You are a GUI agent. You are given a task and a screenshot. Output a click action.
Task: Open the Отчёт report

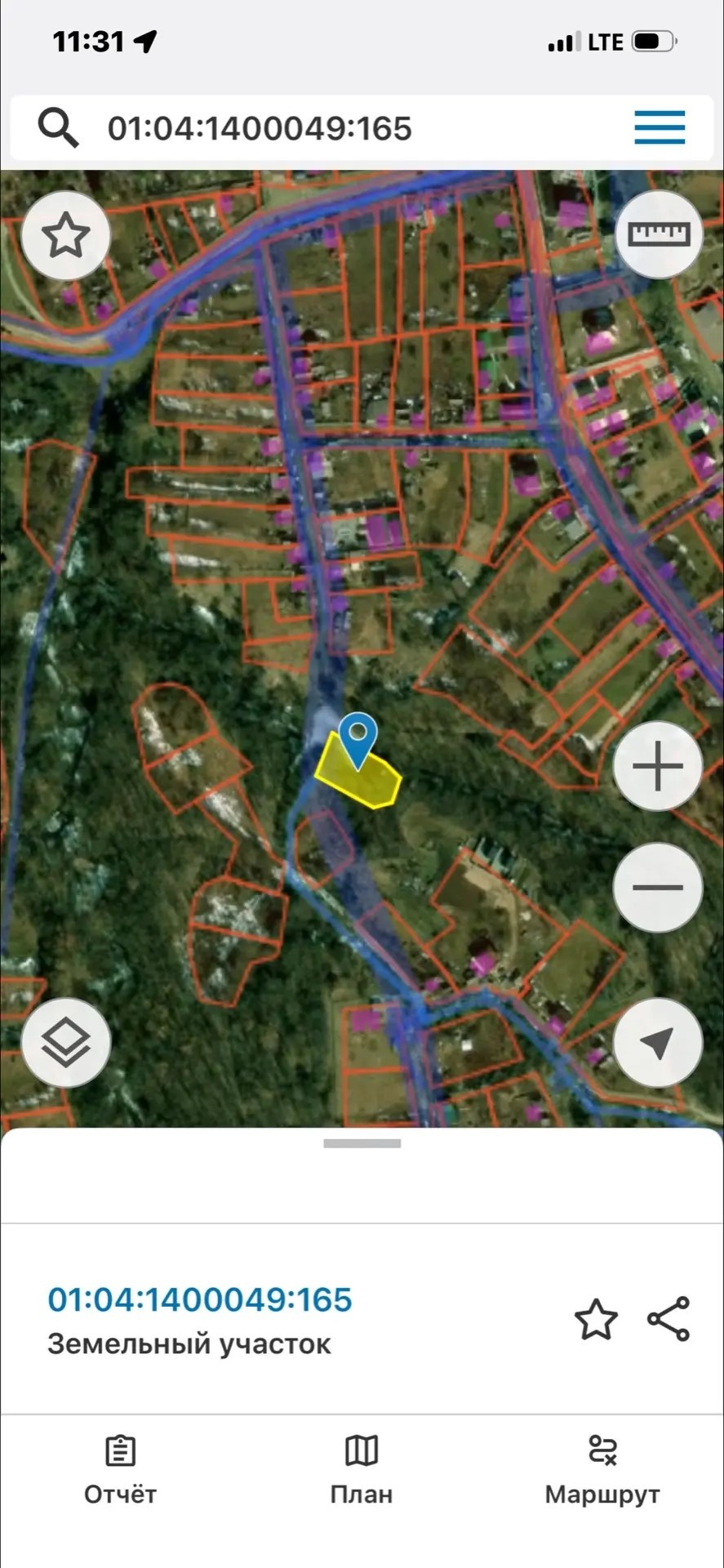[120, 1471]
